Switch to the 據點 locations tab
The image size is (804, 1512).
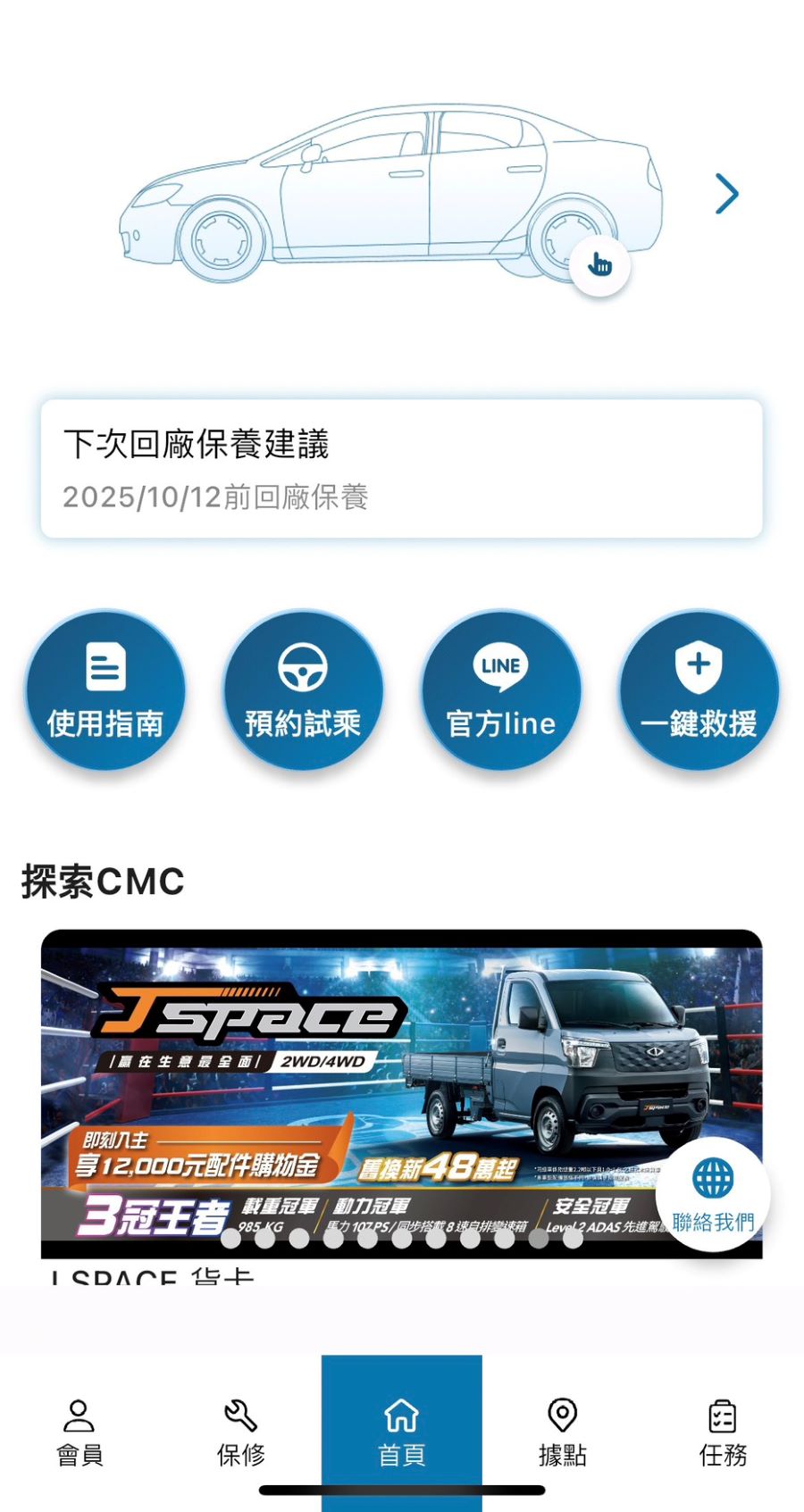coord(562,1433)
